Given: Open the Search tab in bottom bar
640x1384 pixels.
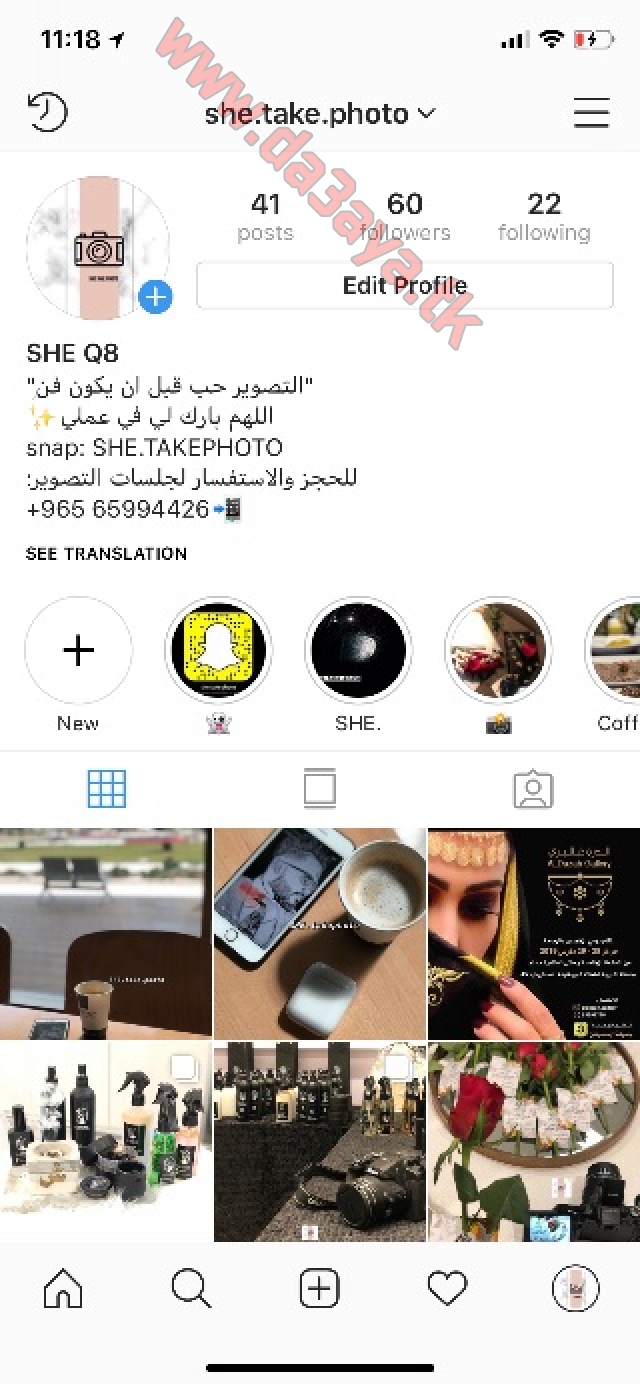Looking at the screenshot, I should tap(191, 1289).
